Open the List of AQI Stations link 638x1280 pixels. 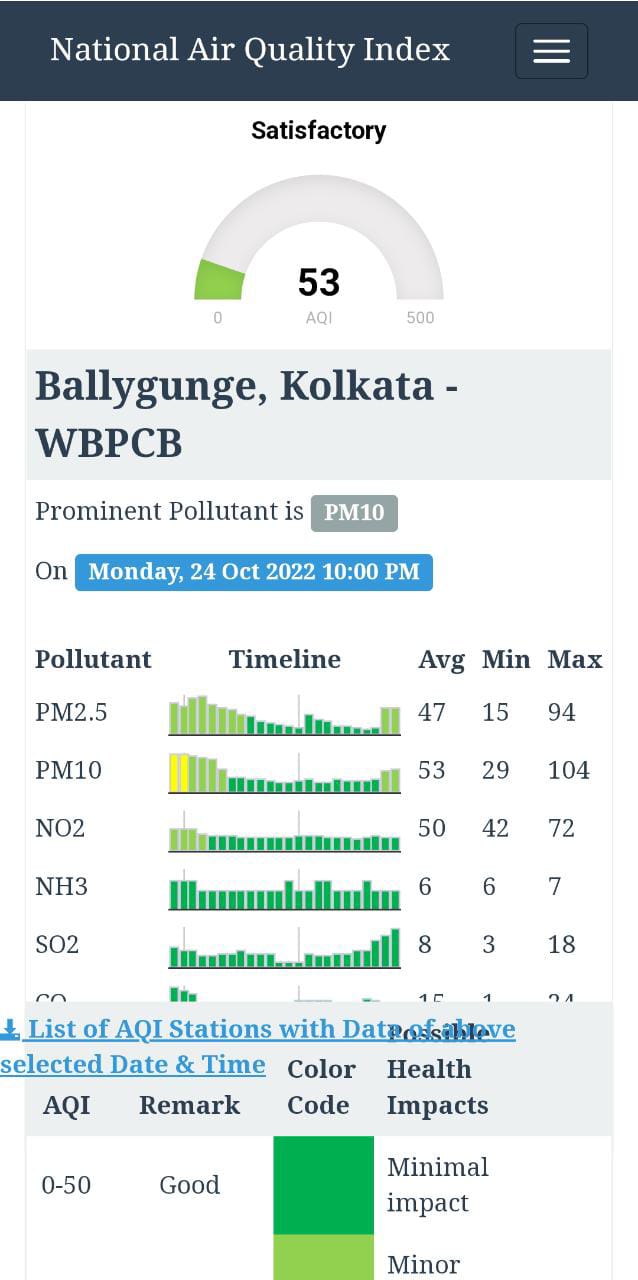click(x=258, y=1046)
